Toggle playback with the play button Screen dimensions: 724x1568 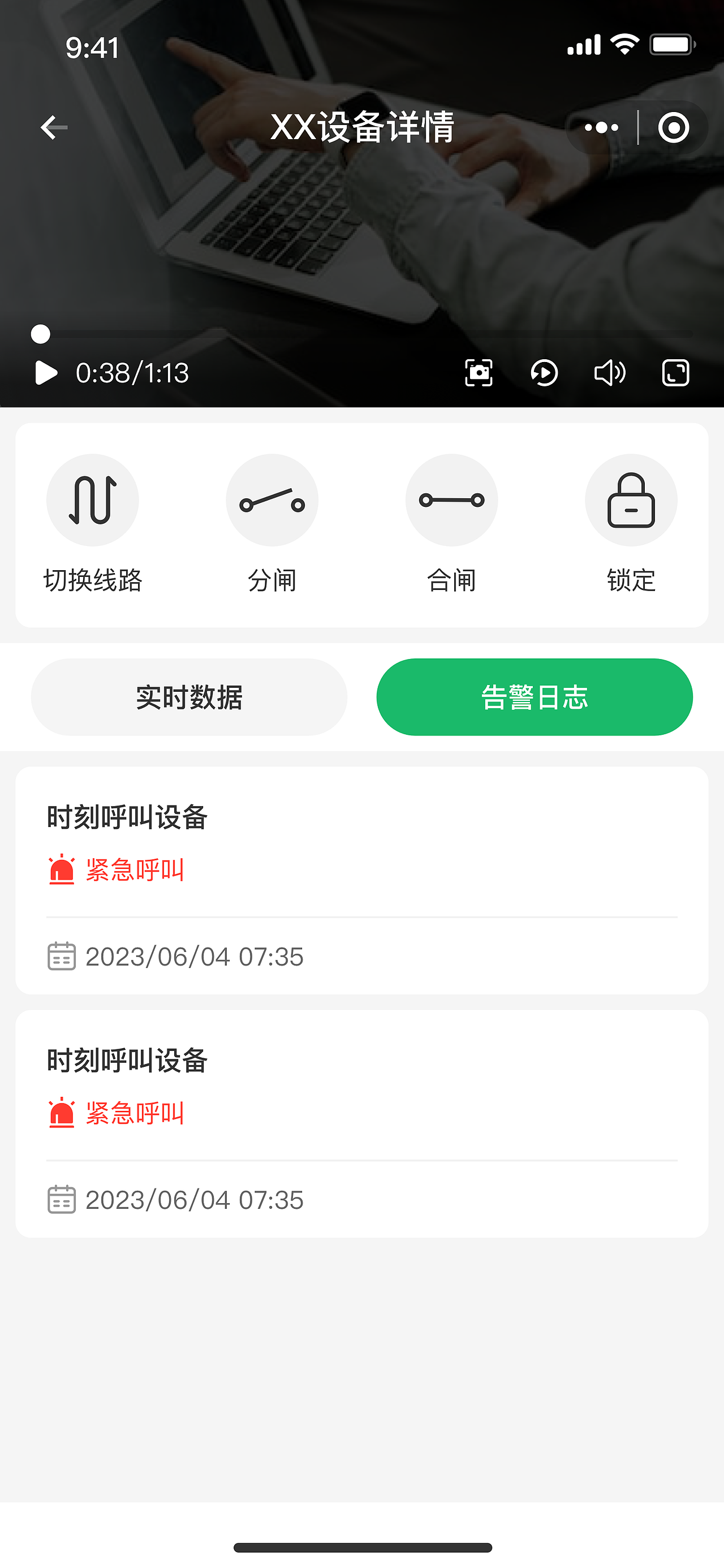point(46,374)
